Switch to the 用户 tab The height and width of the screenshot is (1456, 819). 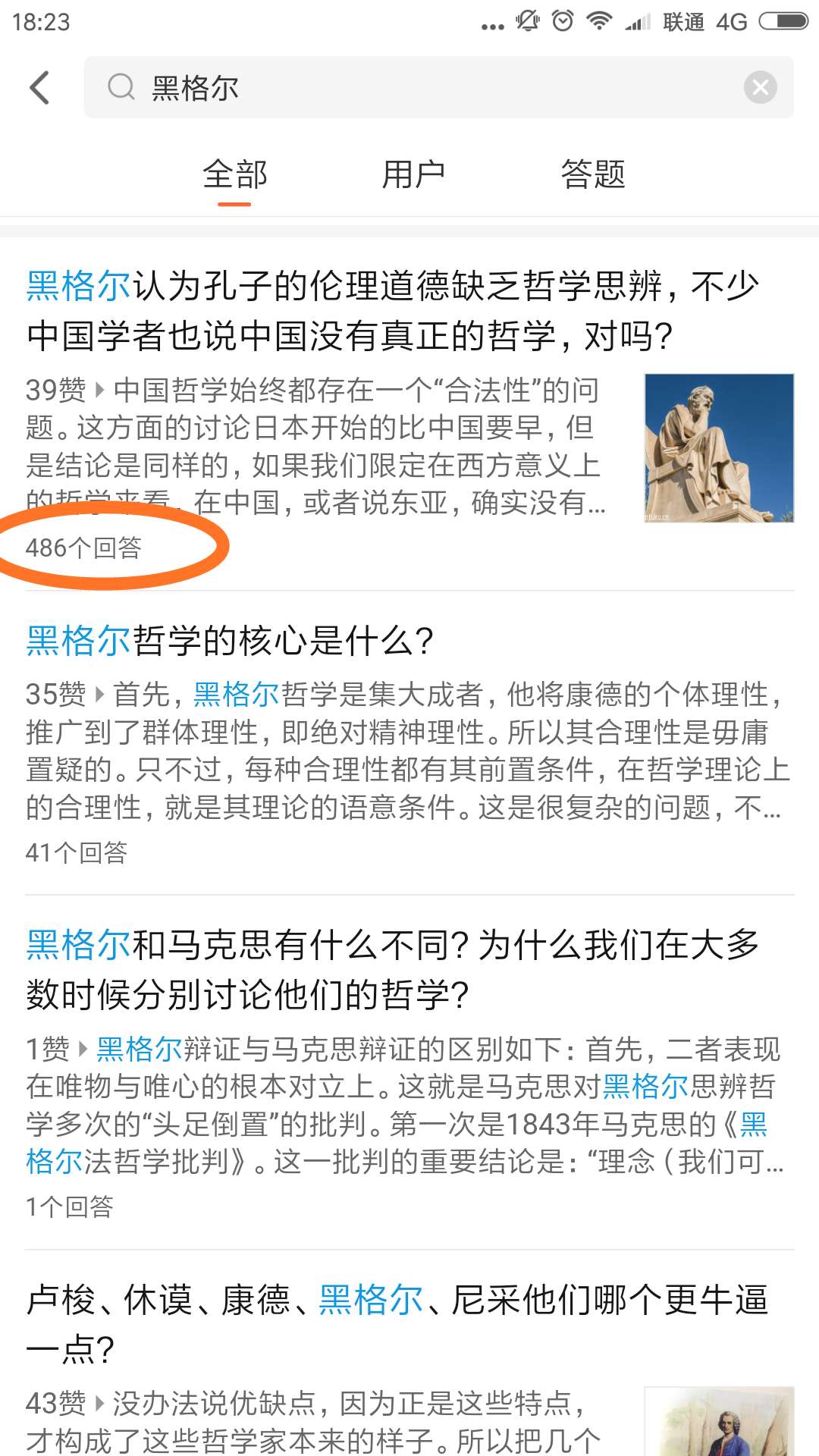[413, 175]
